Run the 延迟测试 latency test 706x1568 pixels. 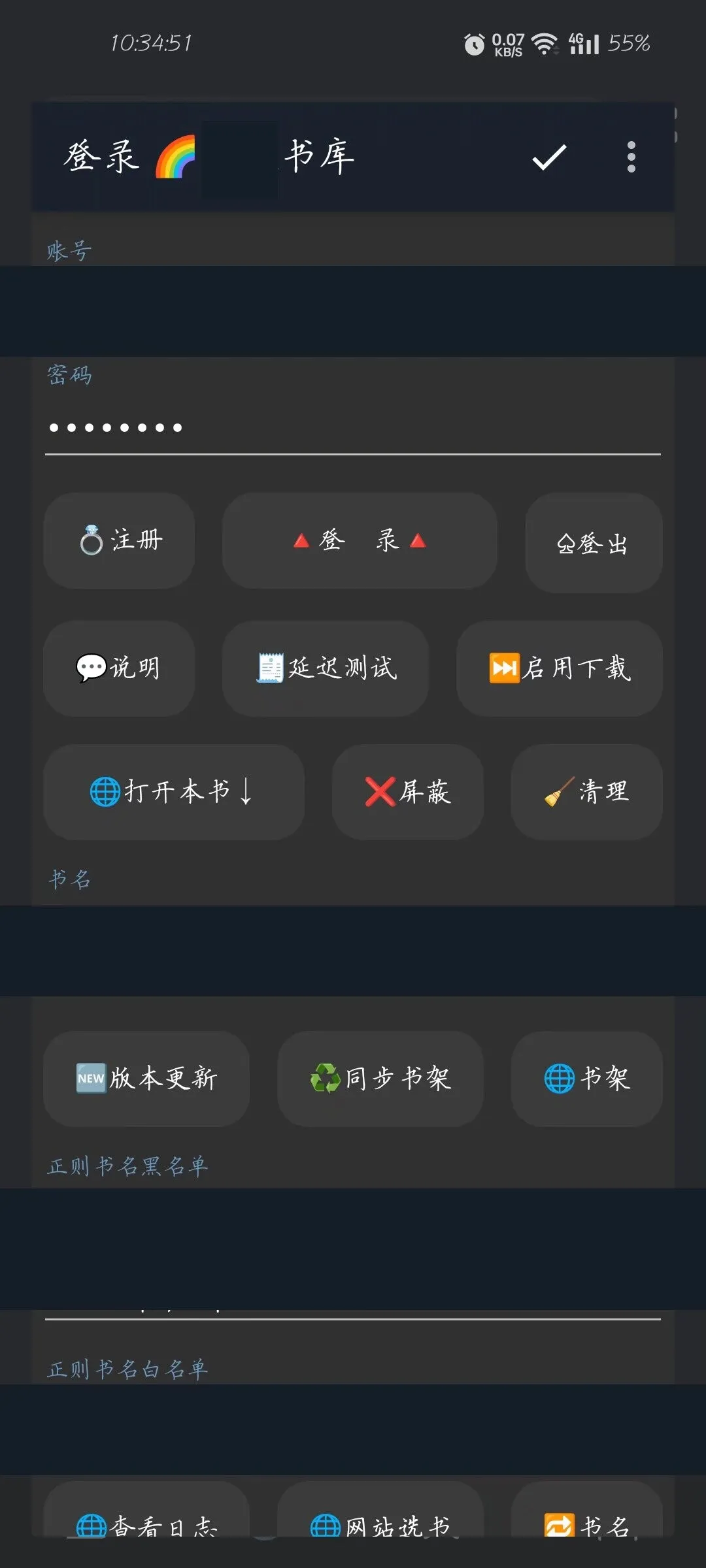click(x=326, y=668)
